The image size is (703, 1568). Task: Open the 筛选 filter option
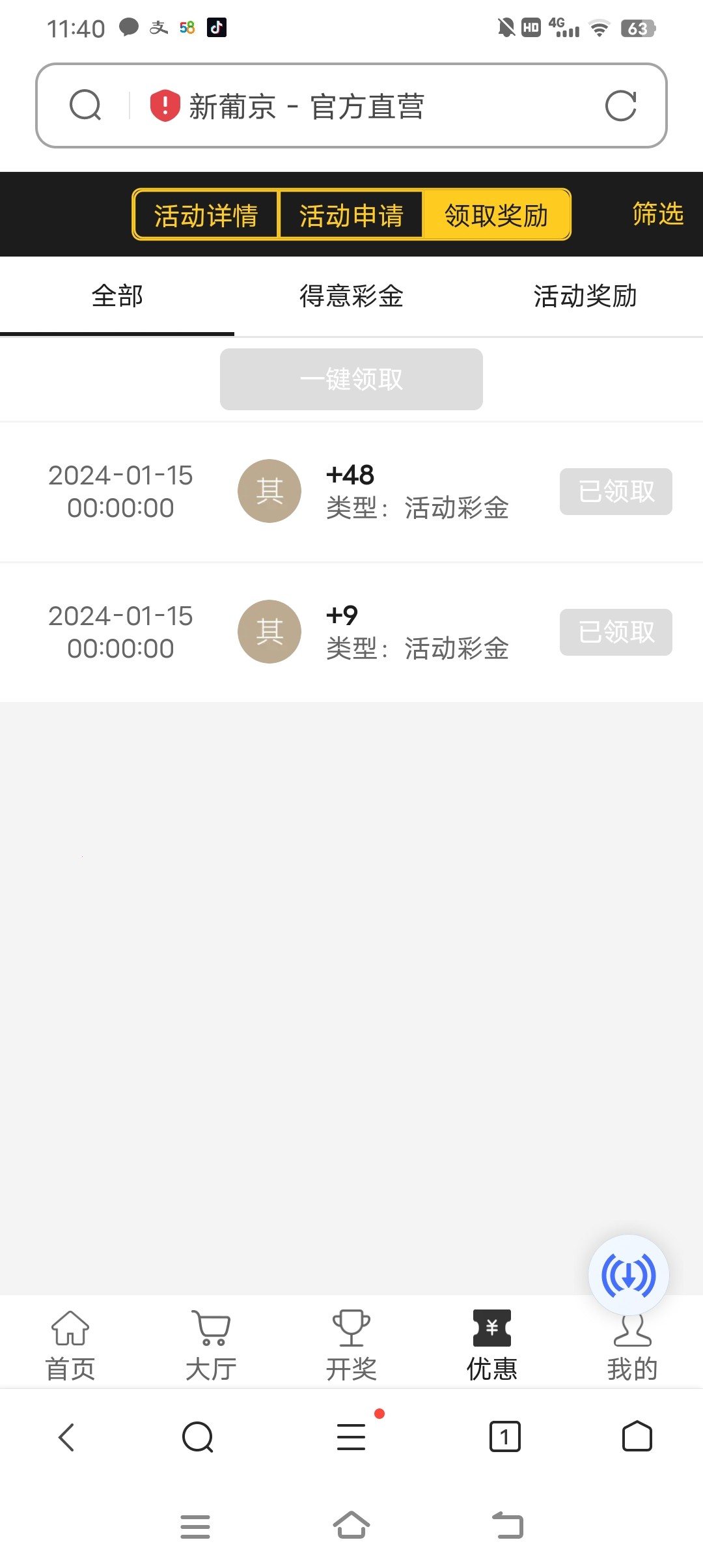coord(656,214)
